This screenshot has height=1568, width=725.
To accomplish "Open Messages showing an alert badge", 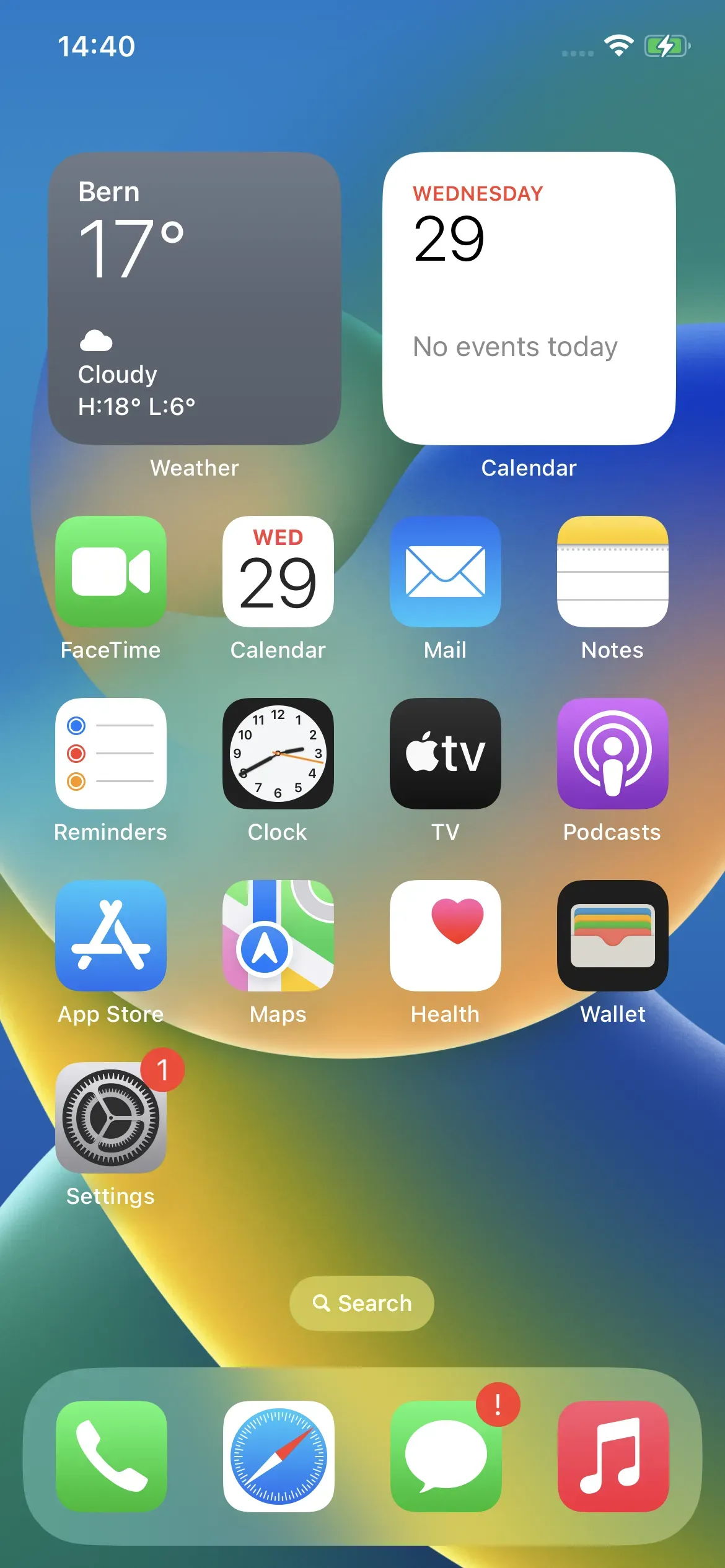I will click(446, 1455).
